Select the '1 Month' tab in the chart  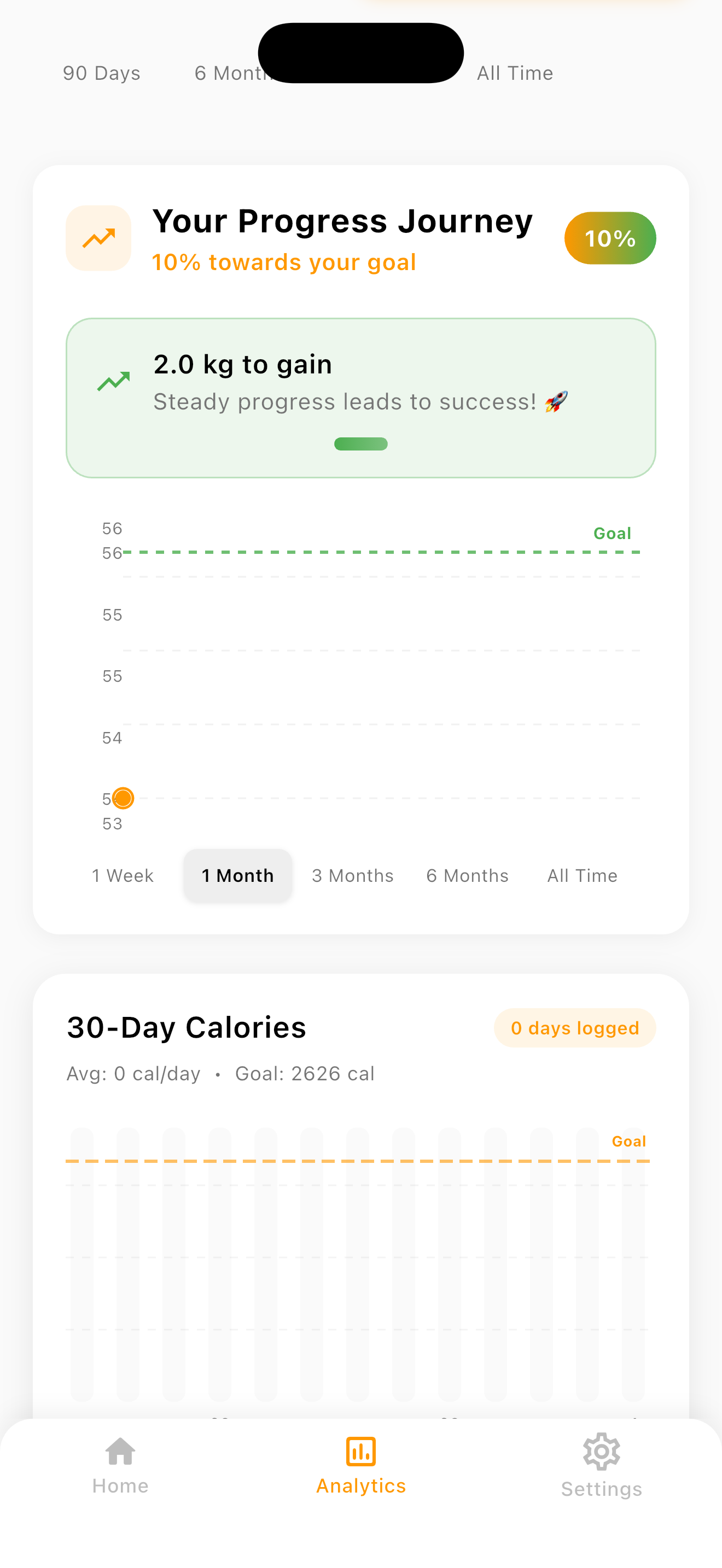237,875
